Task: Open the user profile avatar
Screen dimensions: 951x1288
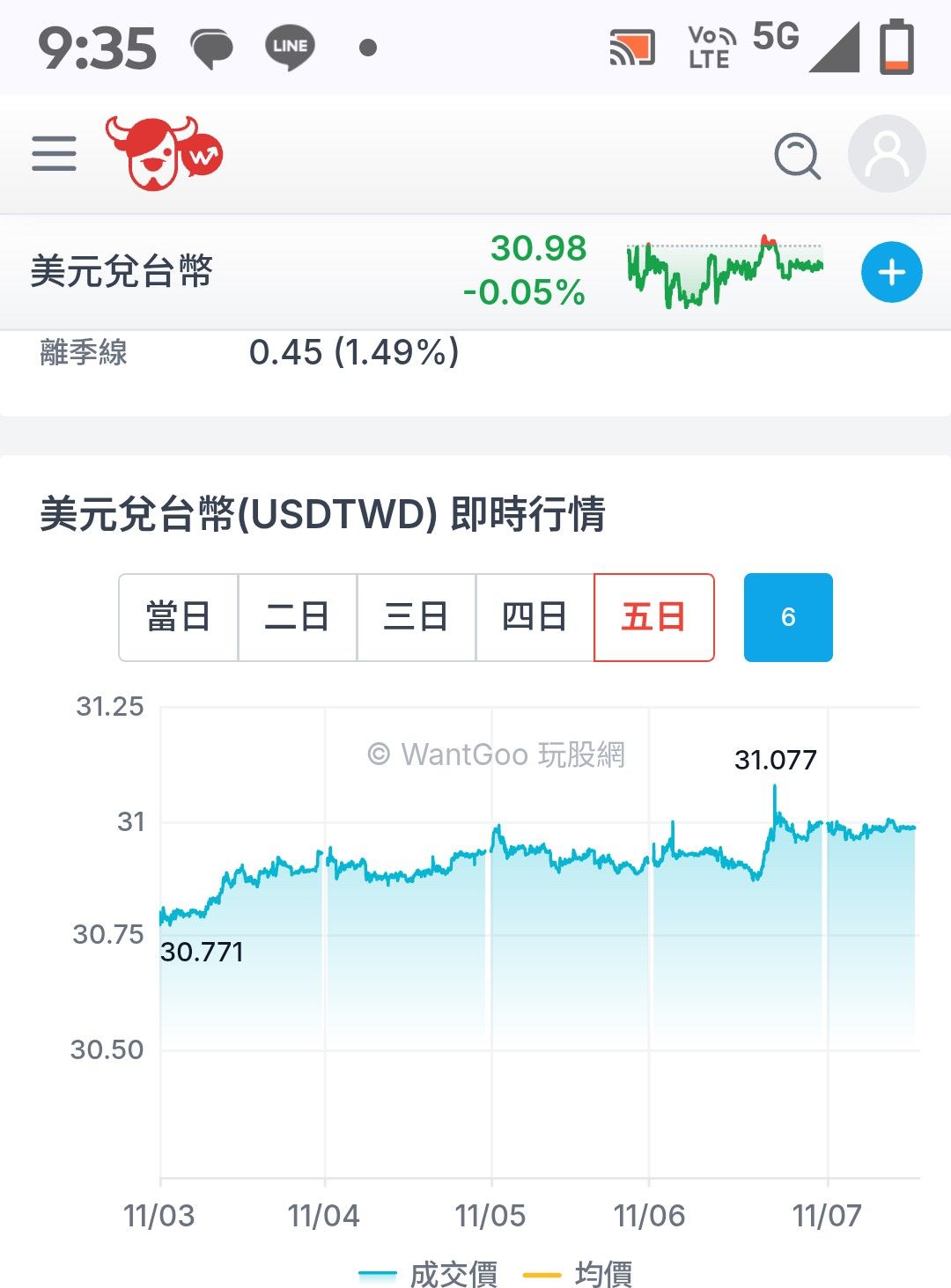Action: 886,154
